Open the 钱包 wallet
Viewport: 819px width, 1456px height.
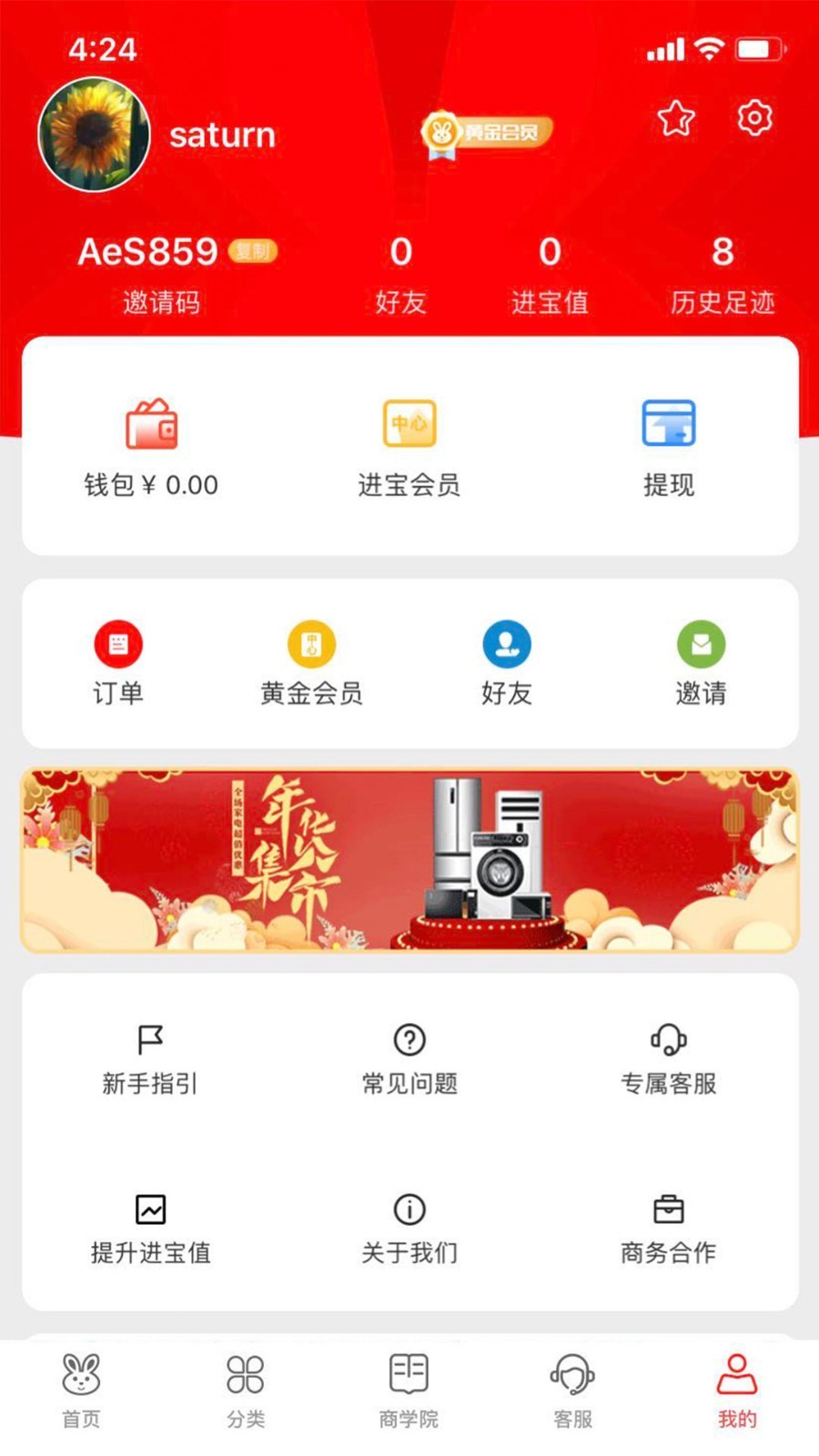(151, 448)
